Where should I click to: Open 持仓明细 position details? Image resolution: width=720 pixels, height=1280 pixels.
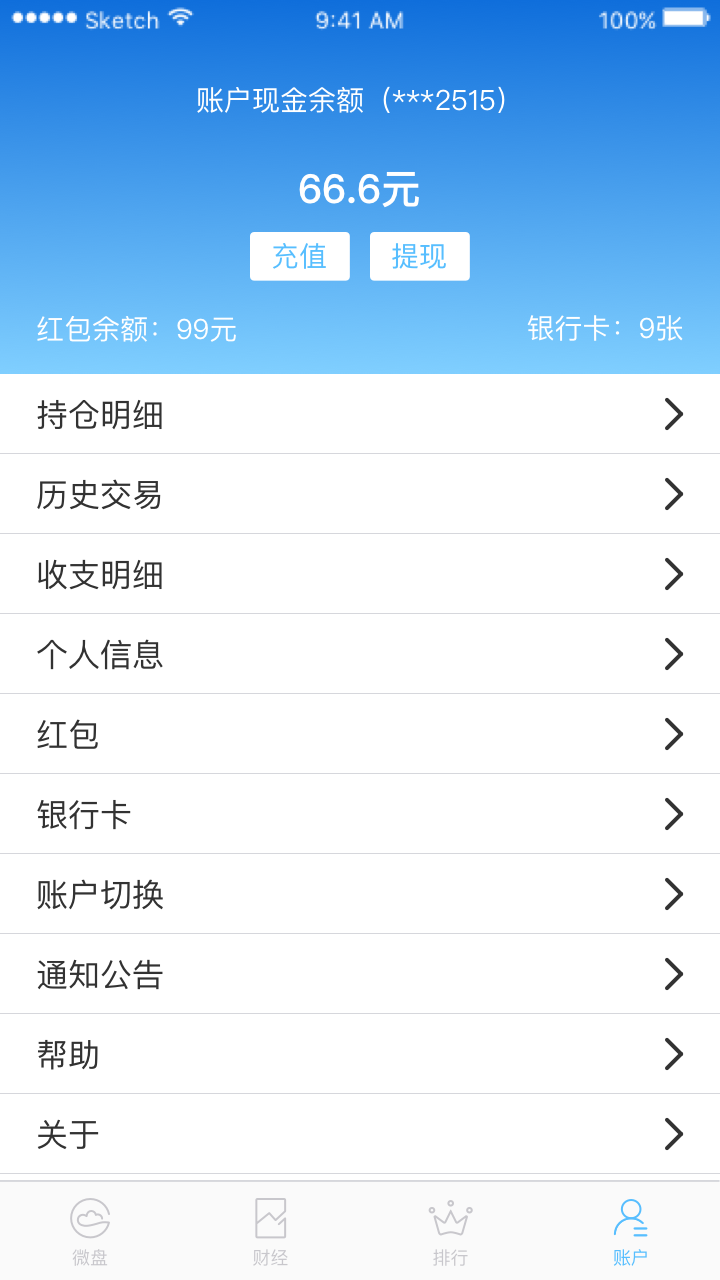(x=360, y=414)
